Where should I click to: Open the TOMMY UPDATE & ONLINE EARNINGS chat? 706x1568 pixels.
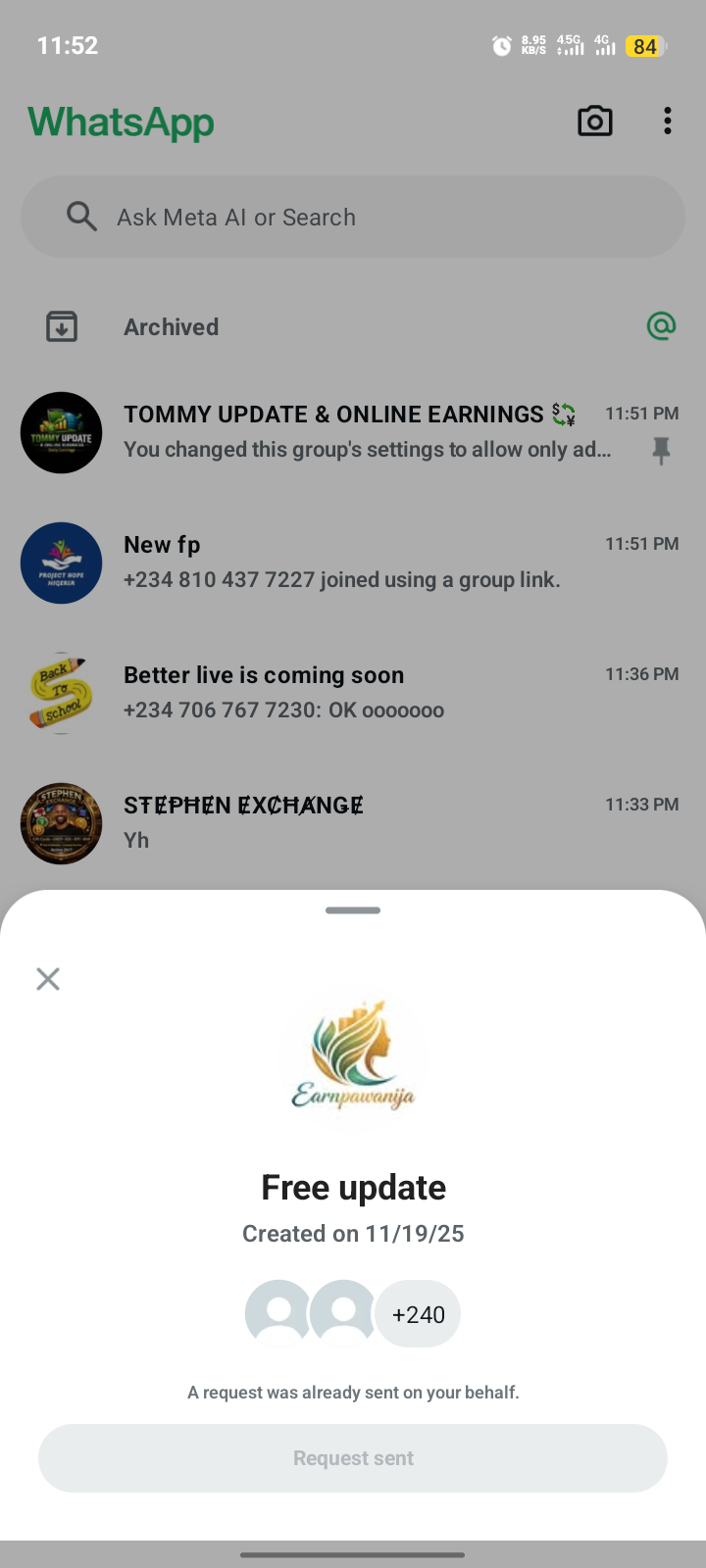click(x=353, y=432)
